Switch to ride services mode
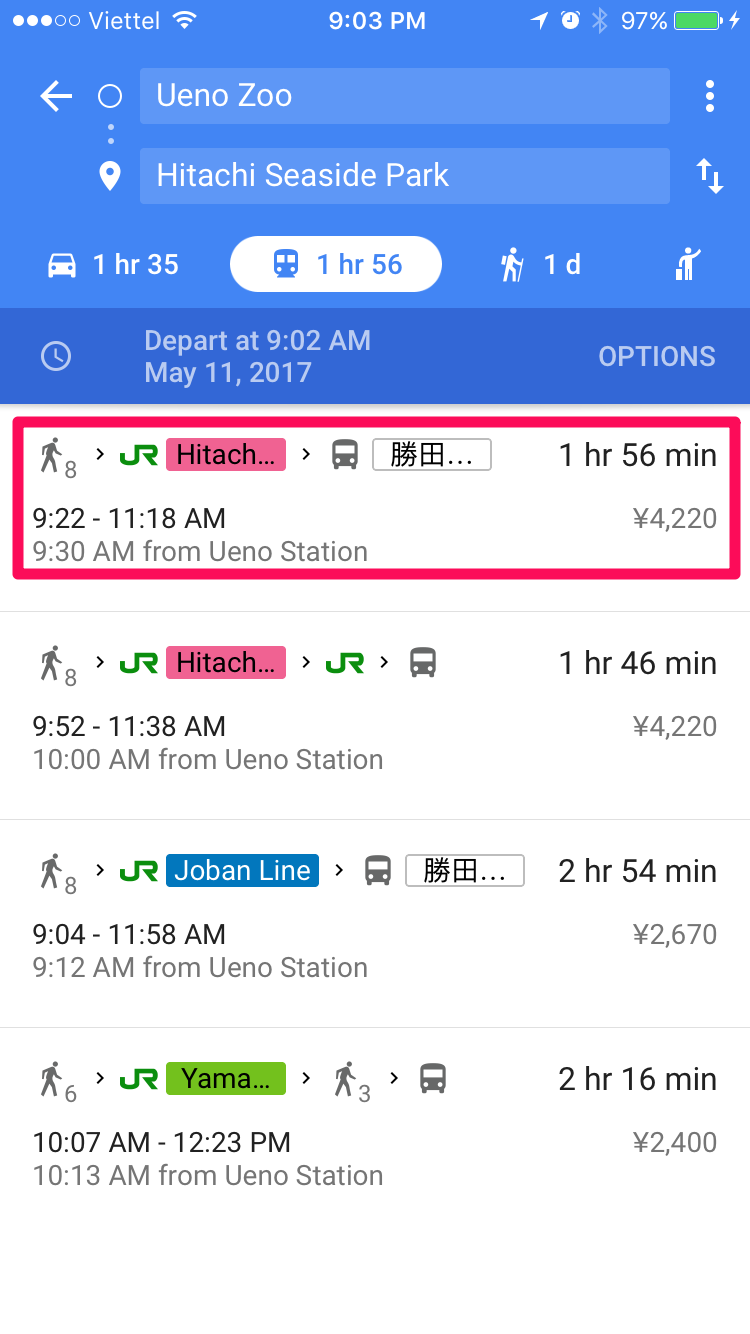The image size is (750, 1334). coord(688,265)
